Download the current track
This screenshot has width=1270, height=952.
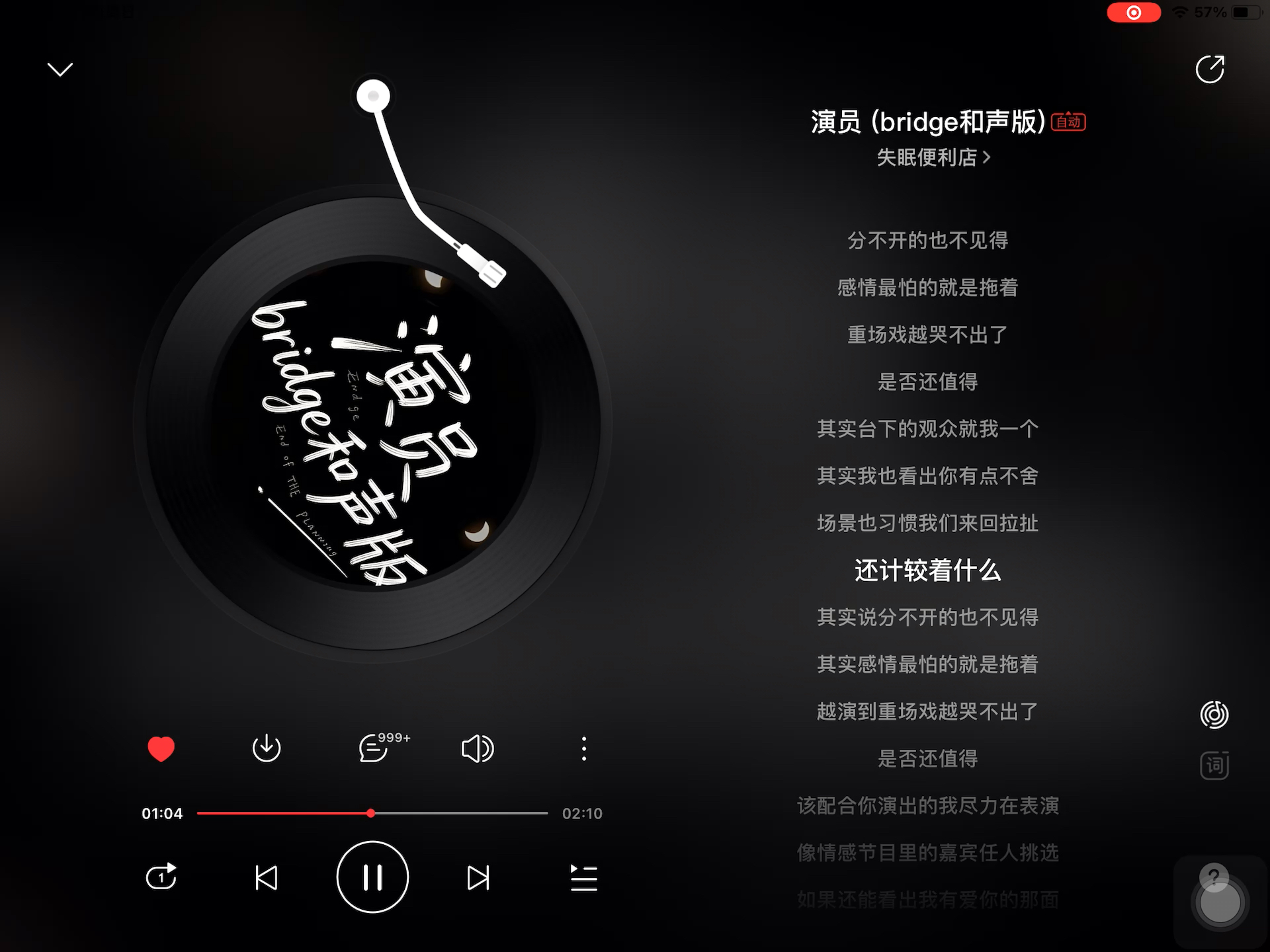(x=267, y=749)
